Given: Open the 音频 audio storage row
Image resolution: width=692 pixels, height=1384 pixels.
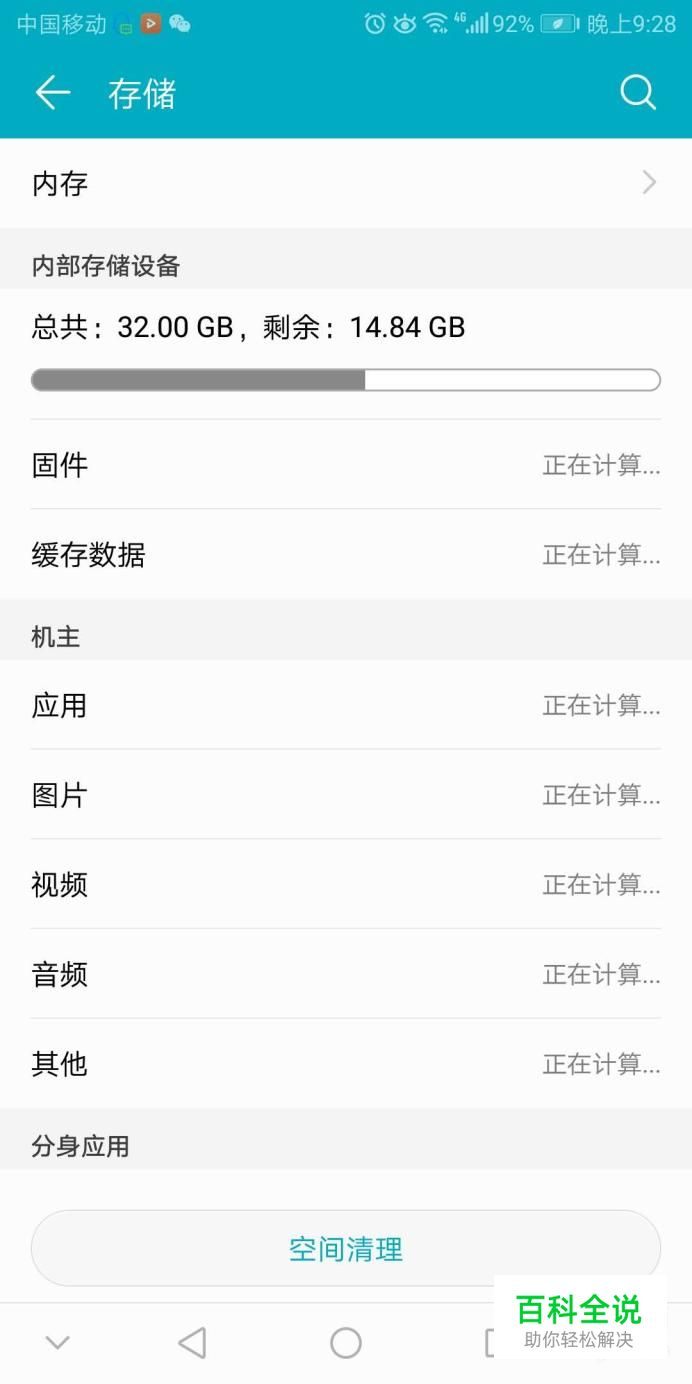Looking at the screenshot, I should 346,974.
